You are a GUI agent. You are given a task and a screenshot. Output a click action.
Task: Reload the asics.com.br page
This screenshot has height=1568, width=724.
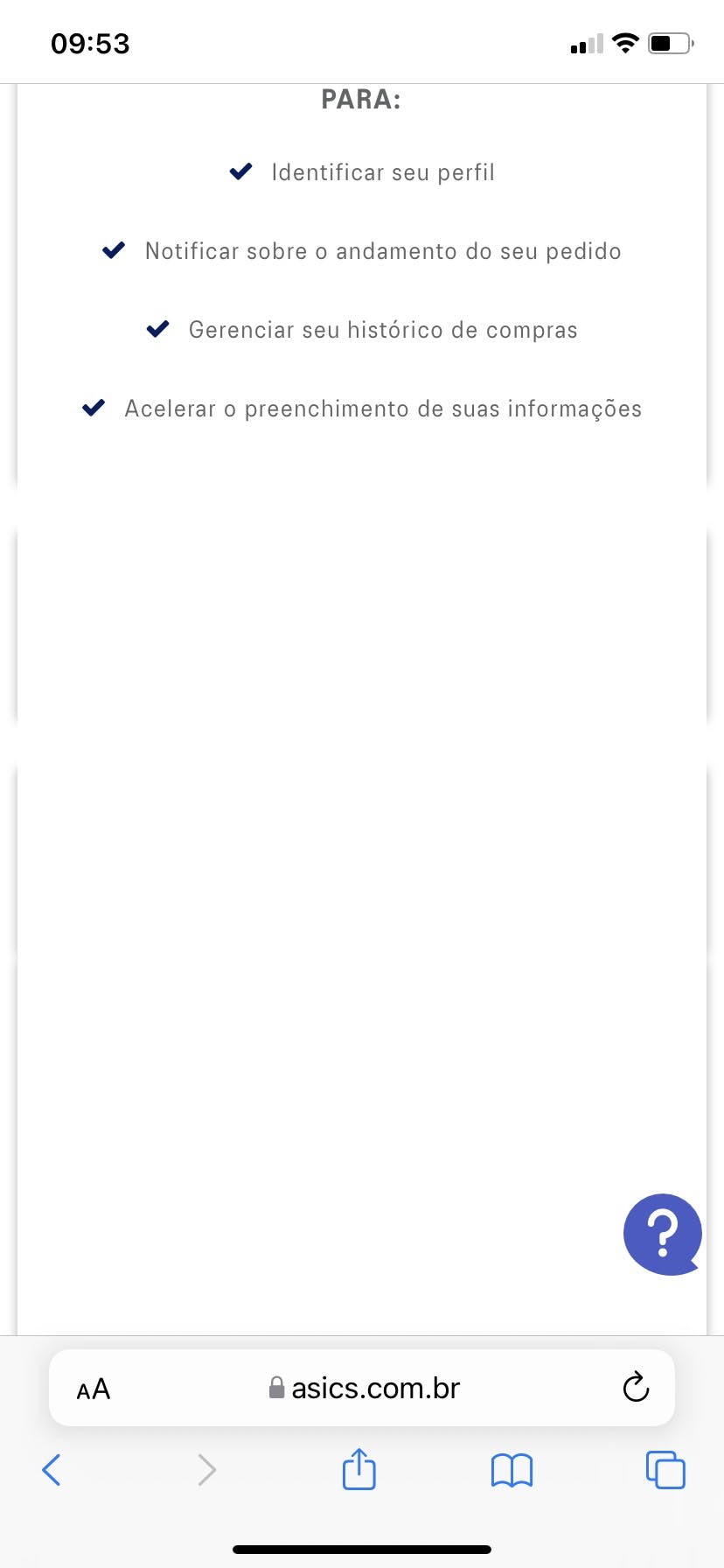(x=635, y=1387)
